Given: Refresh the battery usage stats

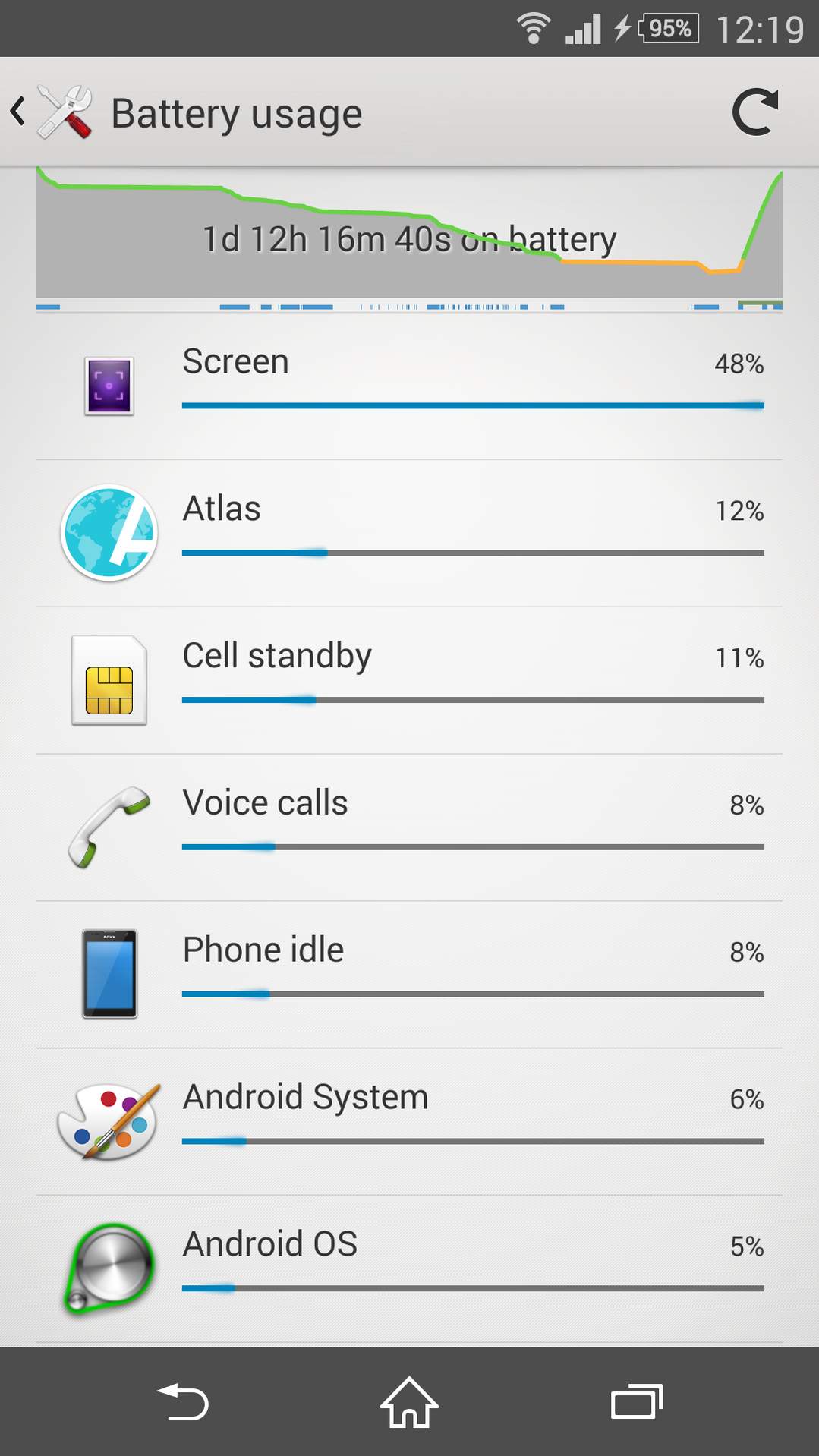Looking at the screenshot, I should pos(754,112).
